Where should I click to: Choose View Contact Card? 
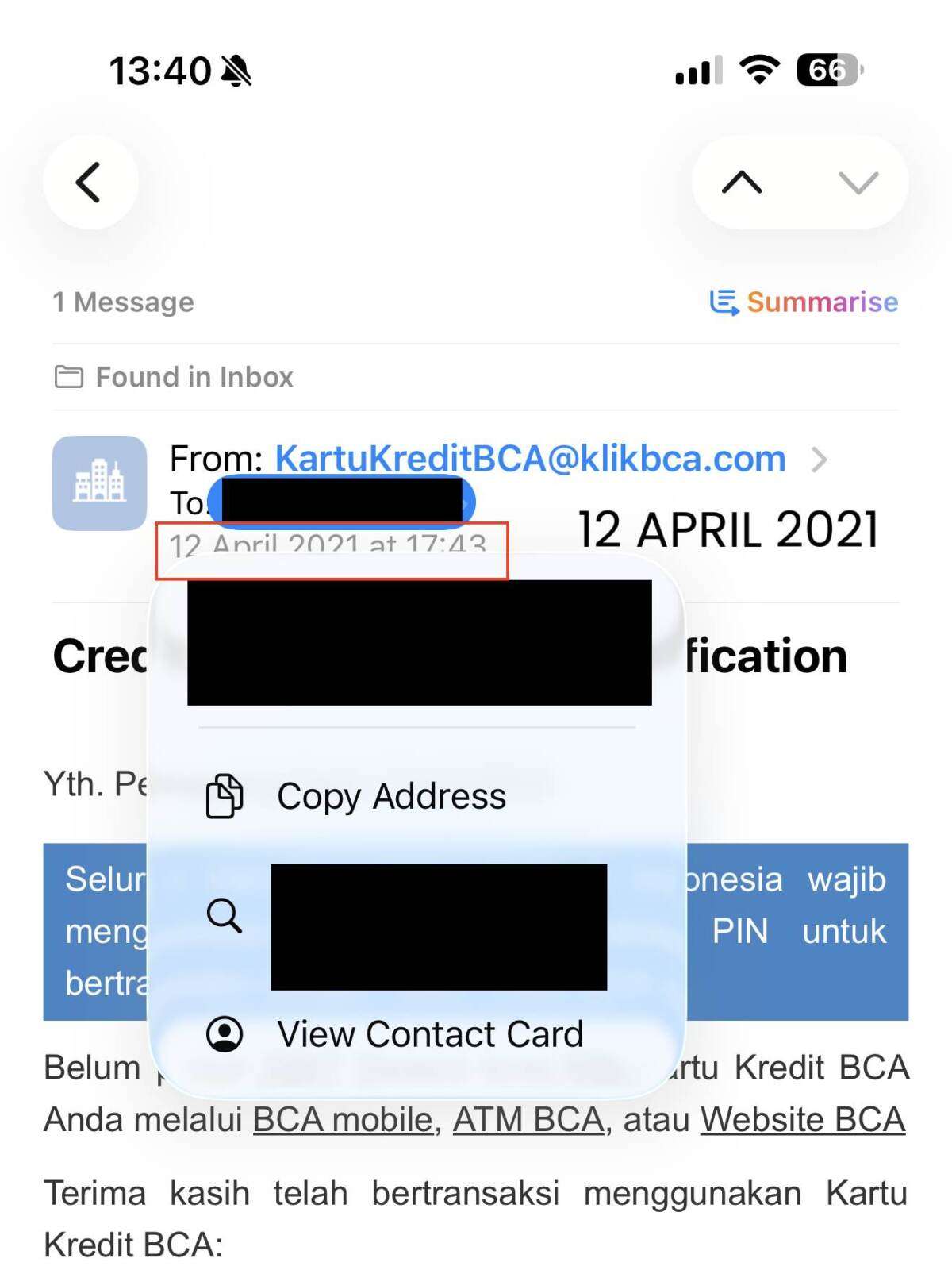(x=428, y=1033)
